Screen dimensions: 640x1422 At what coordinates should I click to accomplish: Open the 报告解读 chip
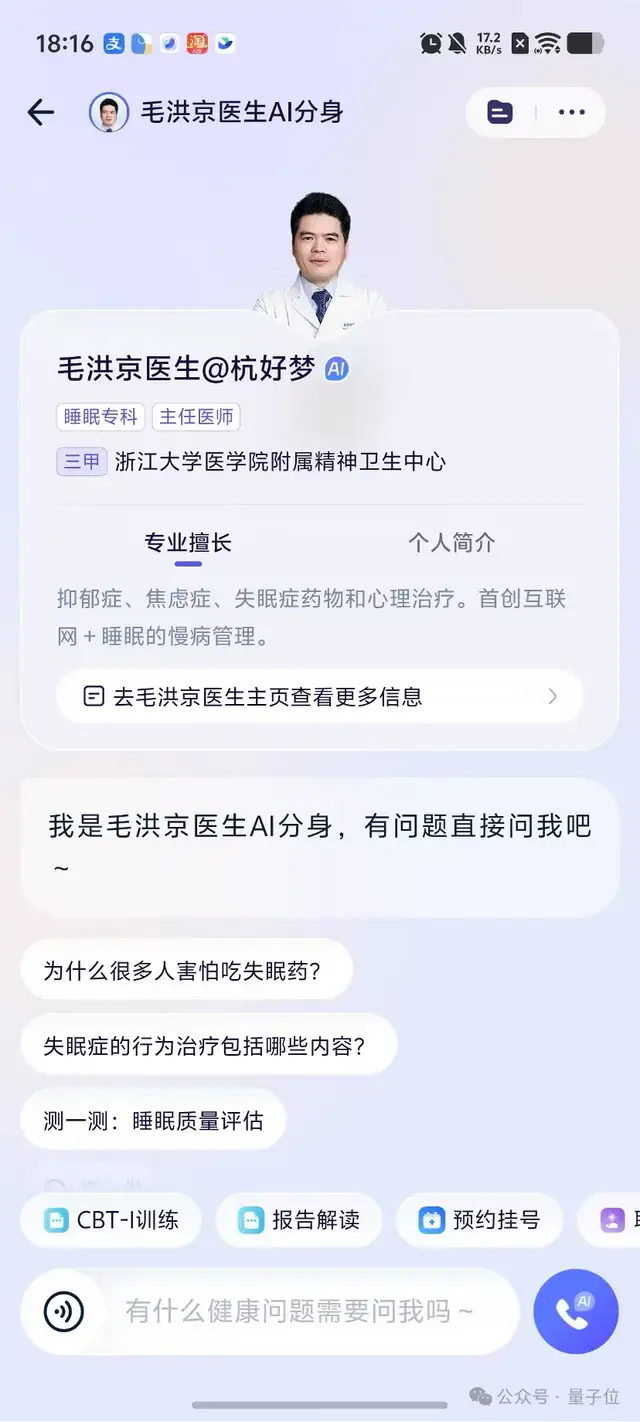299,1220
